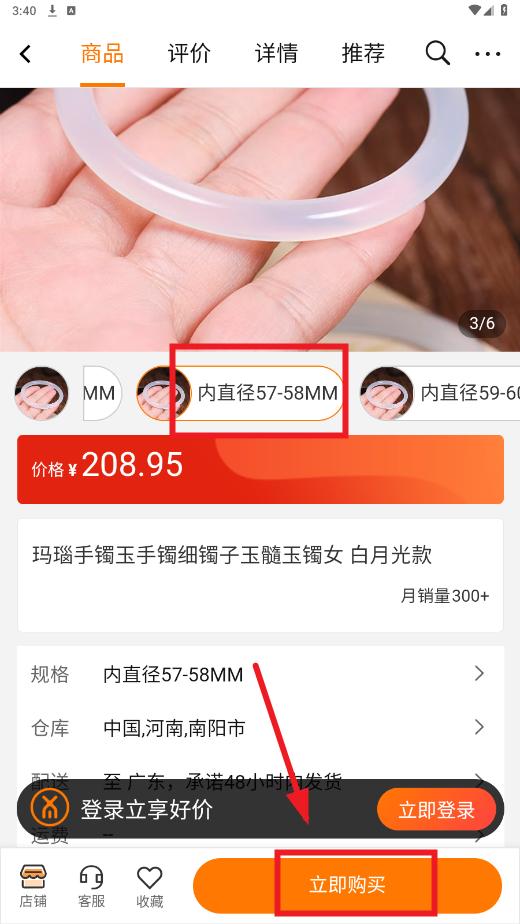
Task: Open the 店铺 store page
Action: click(33, 886)
